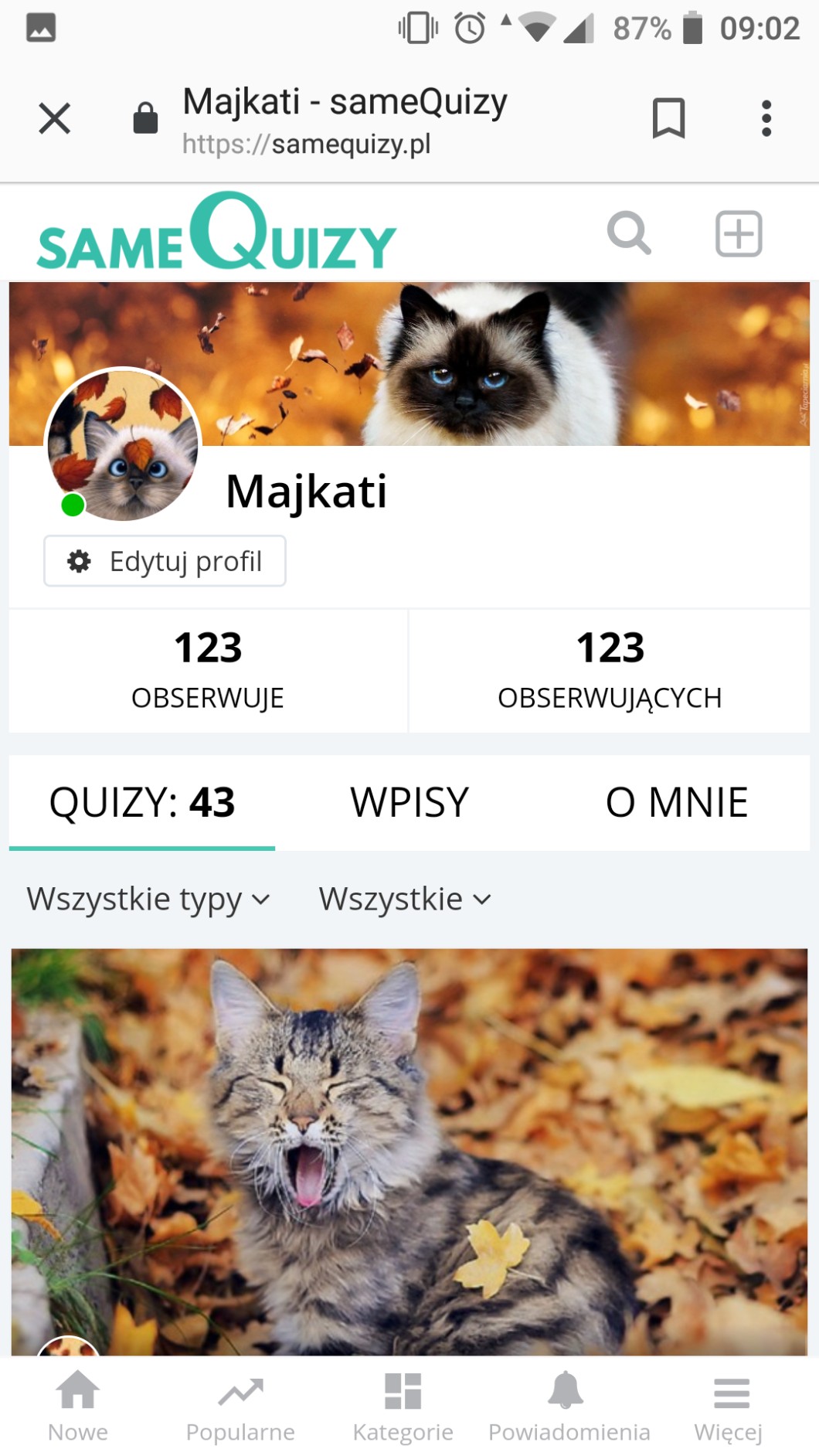Expand the Wszystkie typy dropdown
The height and width of the screenshot is (1456, 819).
(x=148, y=900)
